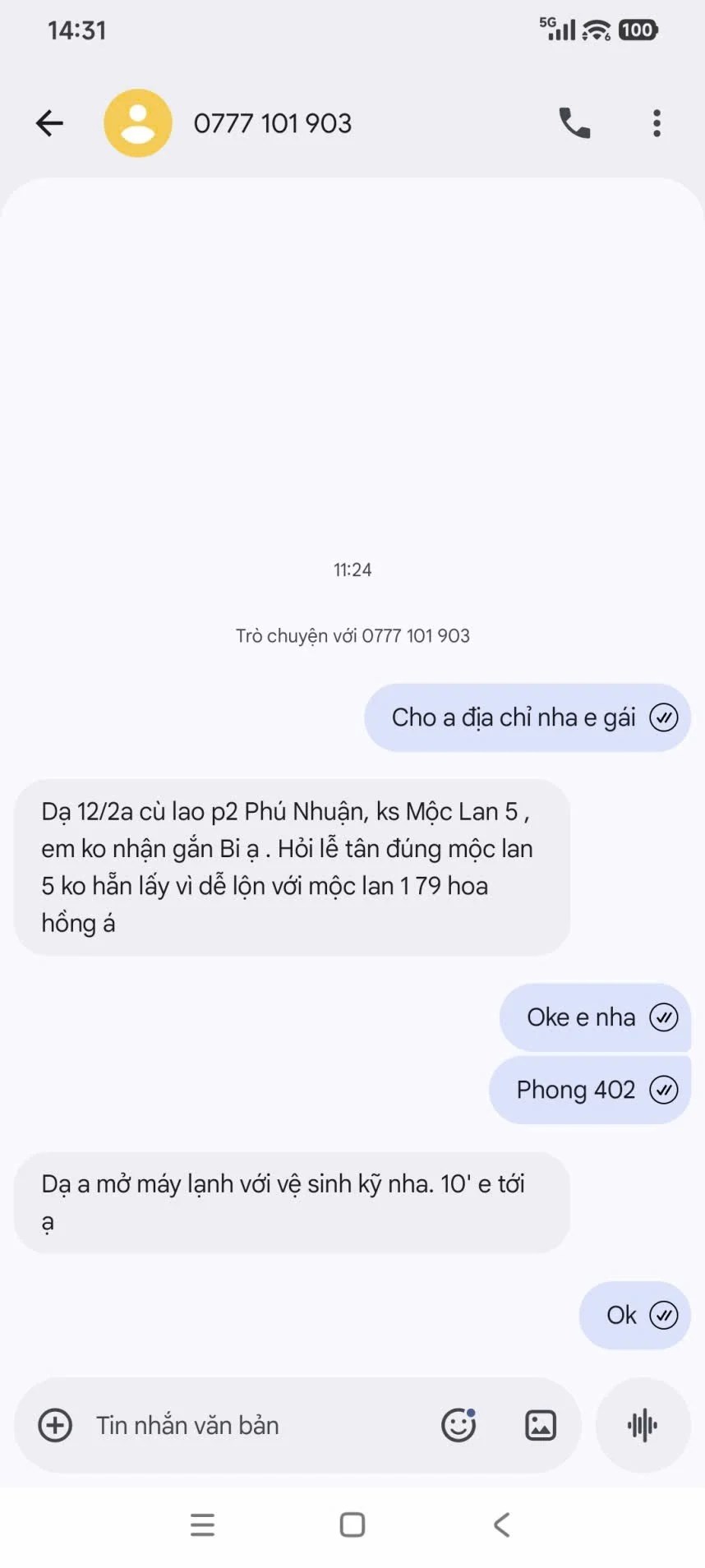The image size is (705, 1568).
Task: Open the overflow menu
Action: 656,123
